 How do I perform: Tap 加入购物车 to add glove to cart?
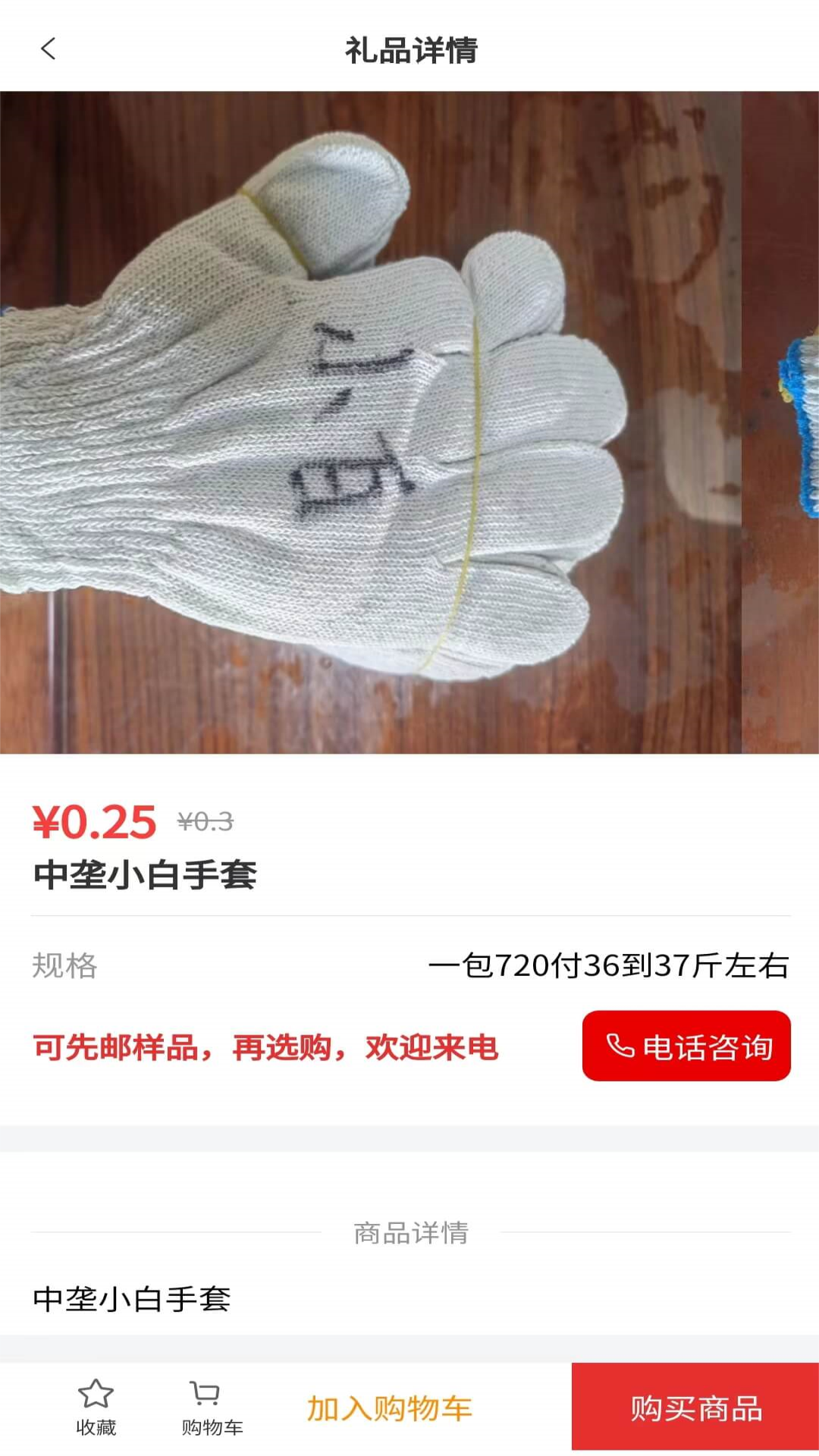[389, 1408]
